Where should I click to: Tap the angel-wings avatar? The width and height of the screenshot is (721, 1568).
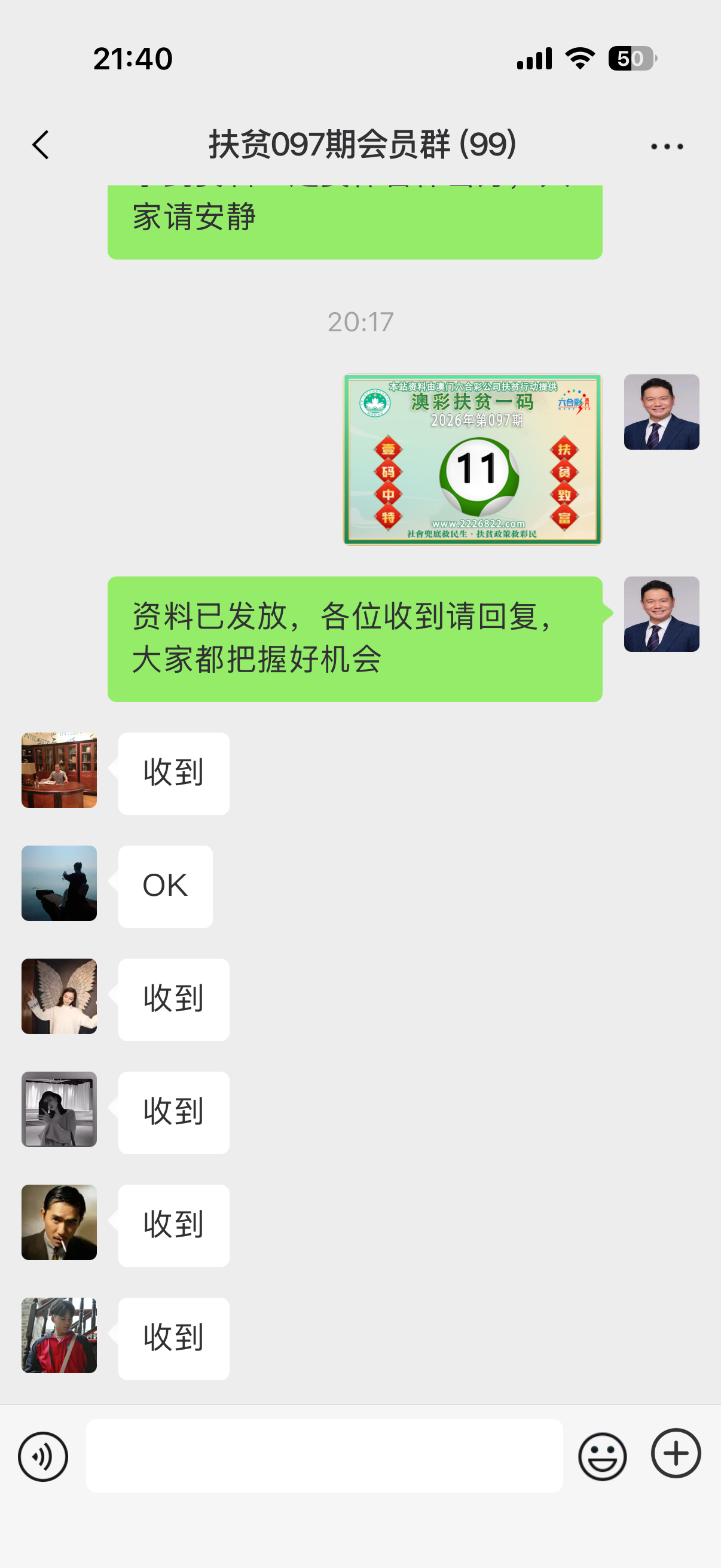(x=59, y=996)
